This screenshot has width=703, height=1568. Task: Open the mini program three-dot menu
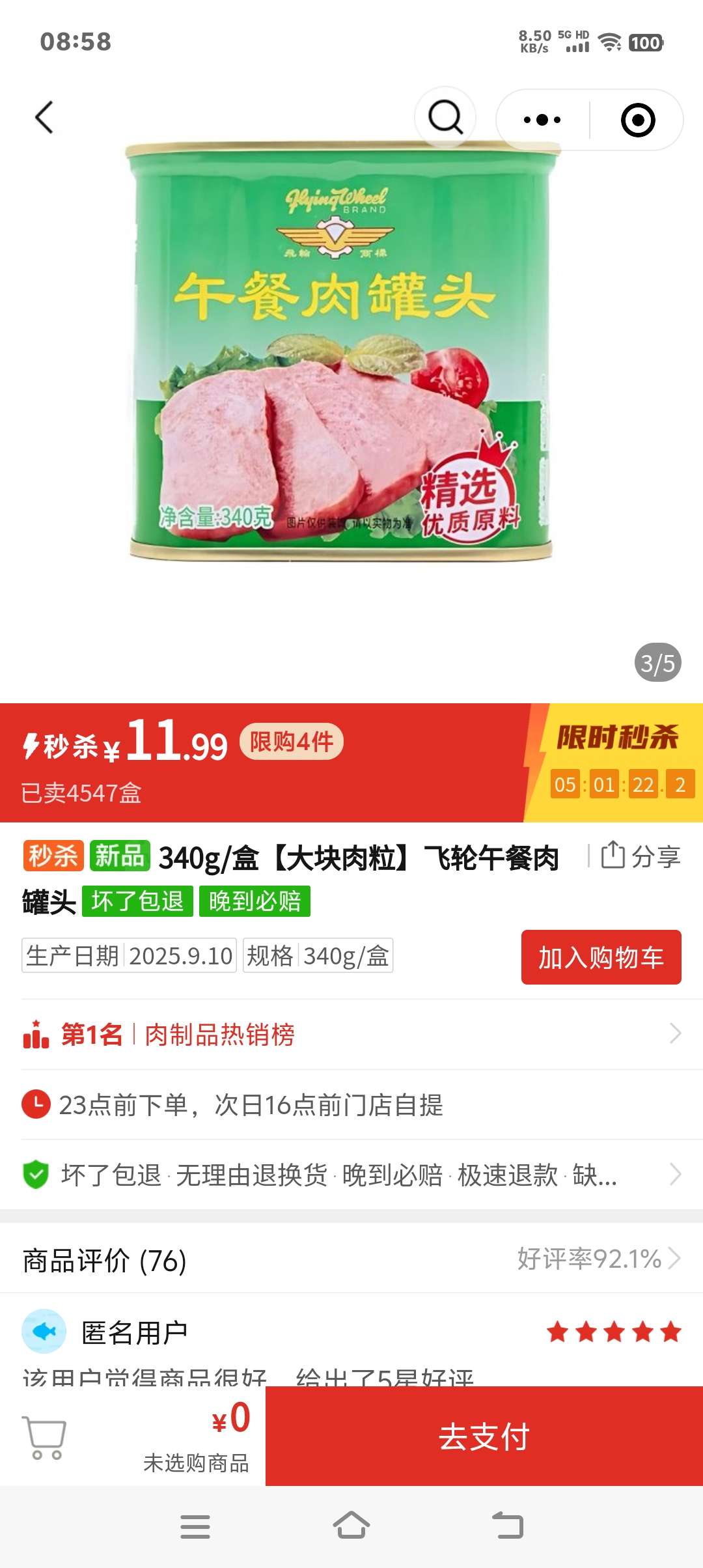542,120
